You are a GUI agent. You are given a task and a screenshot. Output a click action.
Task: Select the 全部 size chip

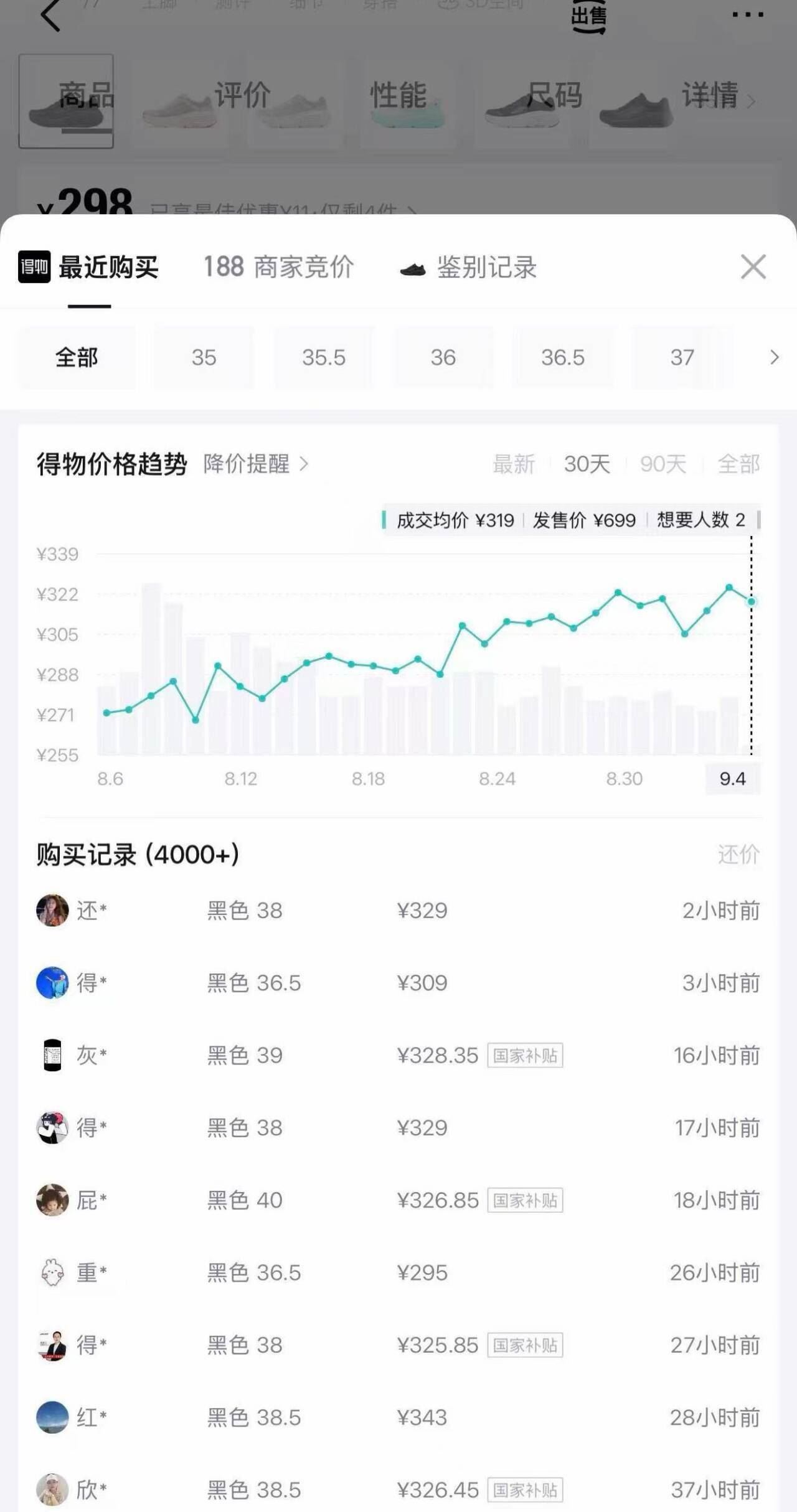point(77,357)
